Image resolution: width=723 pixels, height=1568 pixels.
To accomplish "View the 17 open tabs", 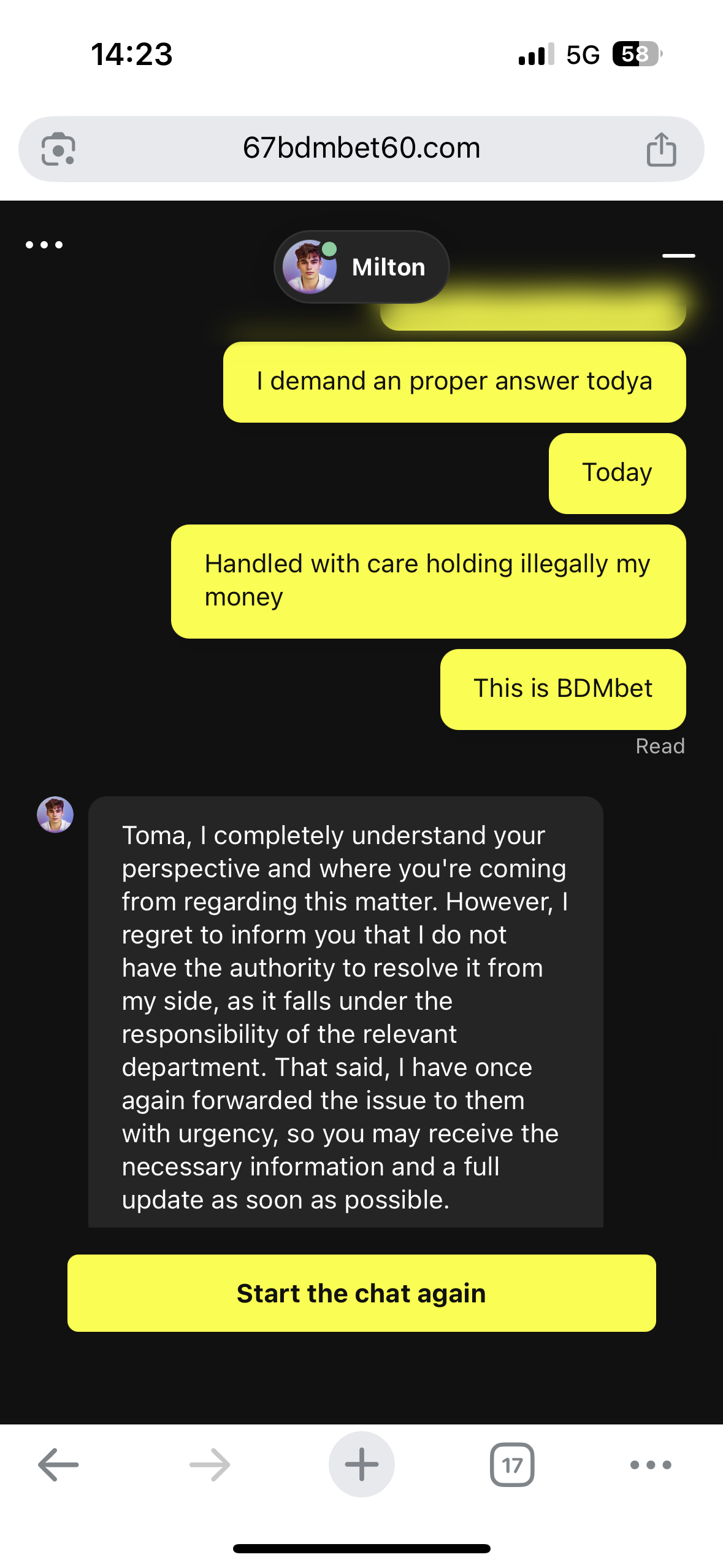I will click(512, 1464).
